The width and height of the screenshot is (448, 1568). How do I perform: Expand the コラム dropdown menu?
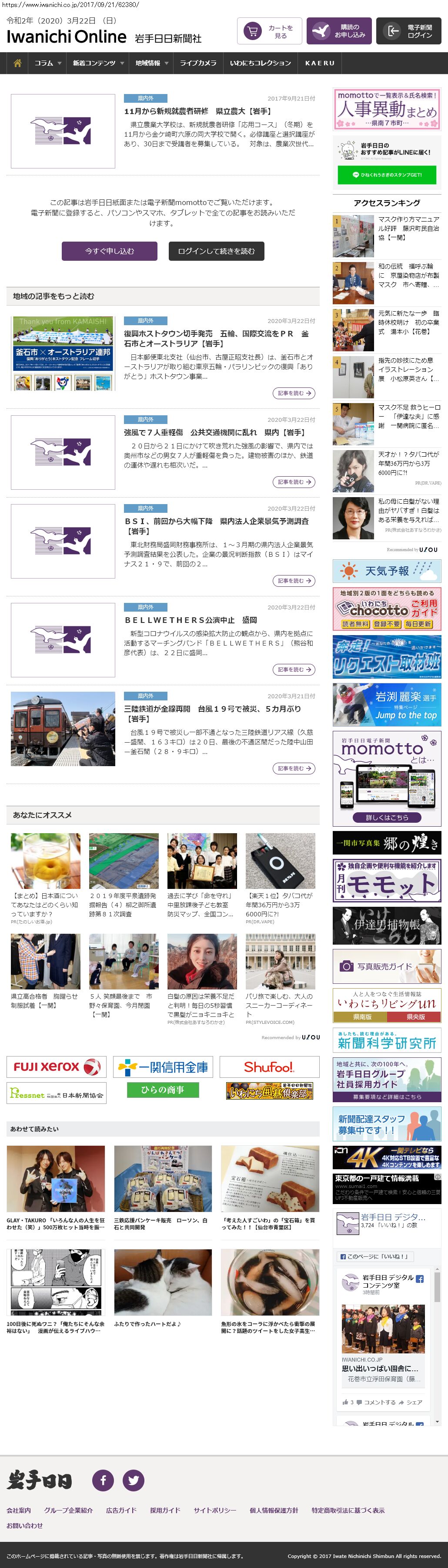coord(47,63)
